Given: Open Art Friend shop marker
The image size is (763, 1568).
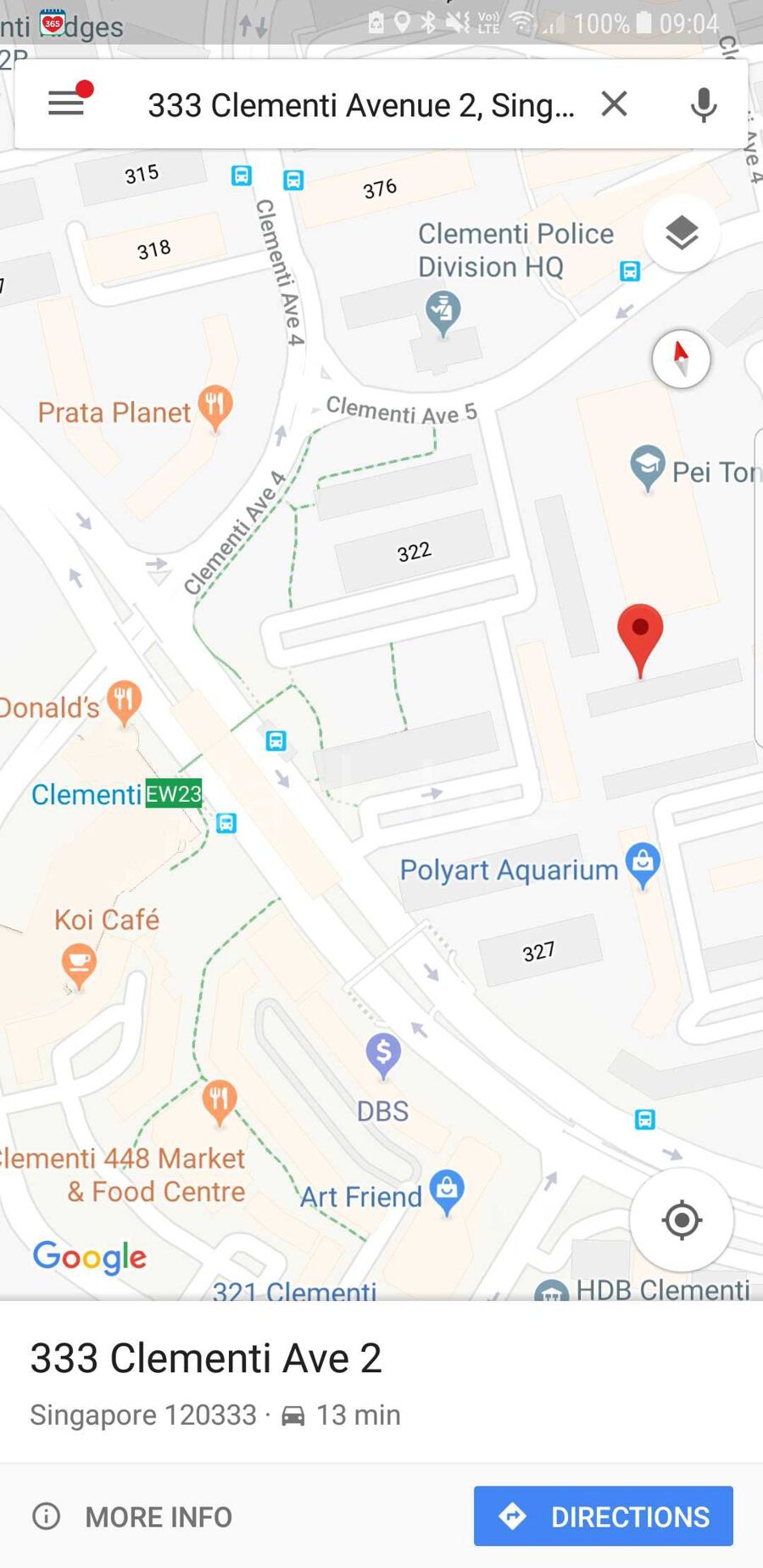Looking at the screenshot, I should (x=447, y=1190).
